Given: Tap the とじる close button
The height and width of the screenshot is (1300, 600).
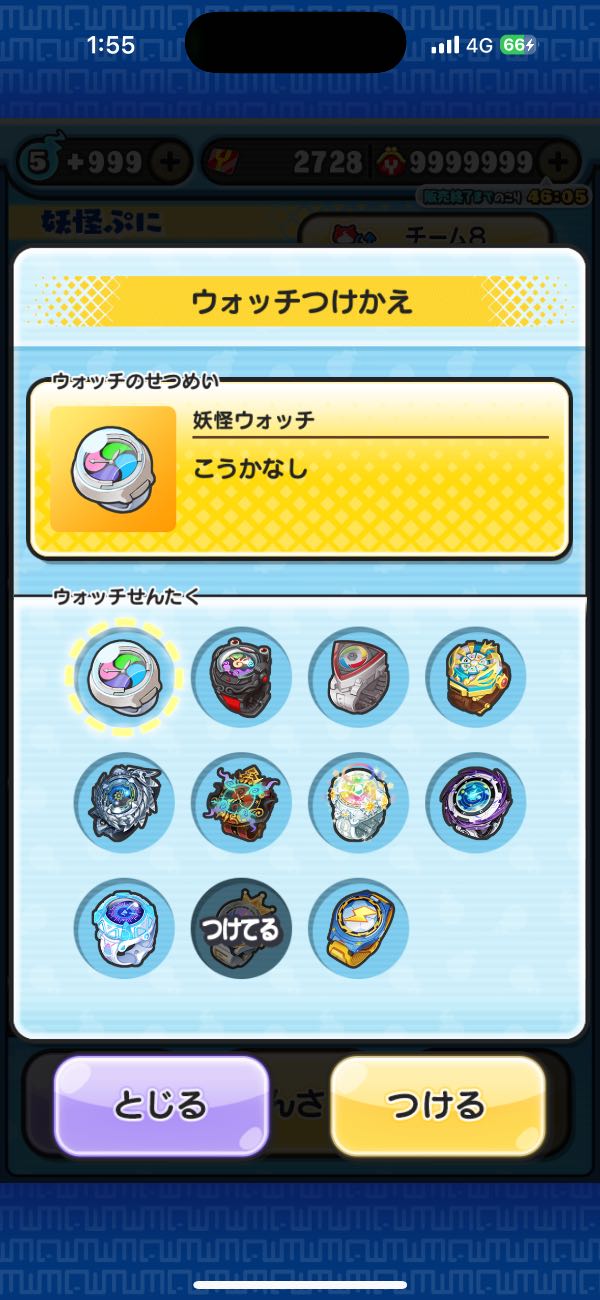Looking at the screenshot, I should [161, 1105].
